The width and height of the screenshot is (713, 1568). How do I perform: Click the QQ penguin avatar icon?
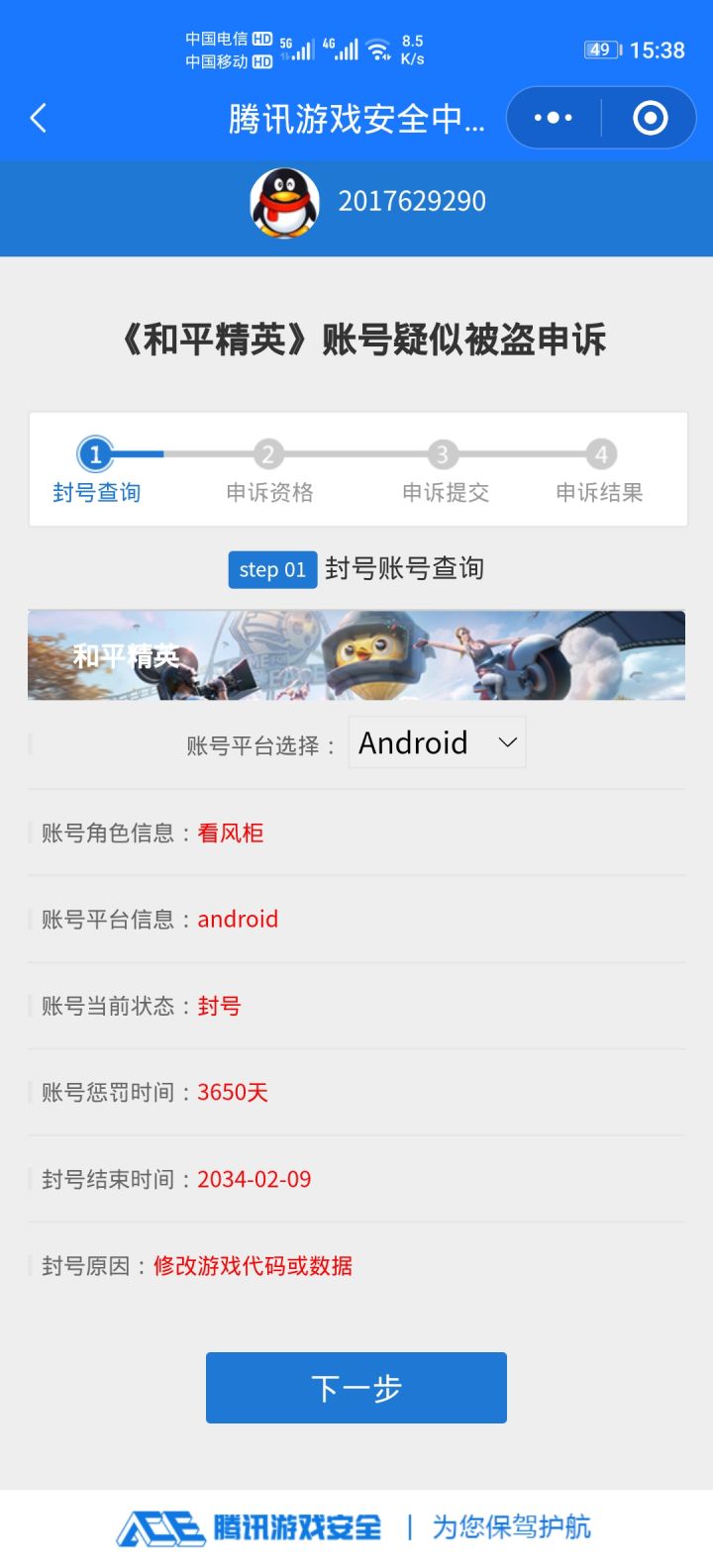pyautogui.click(x=285, y=201)
